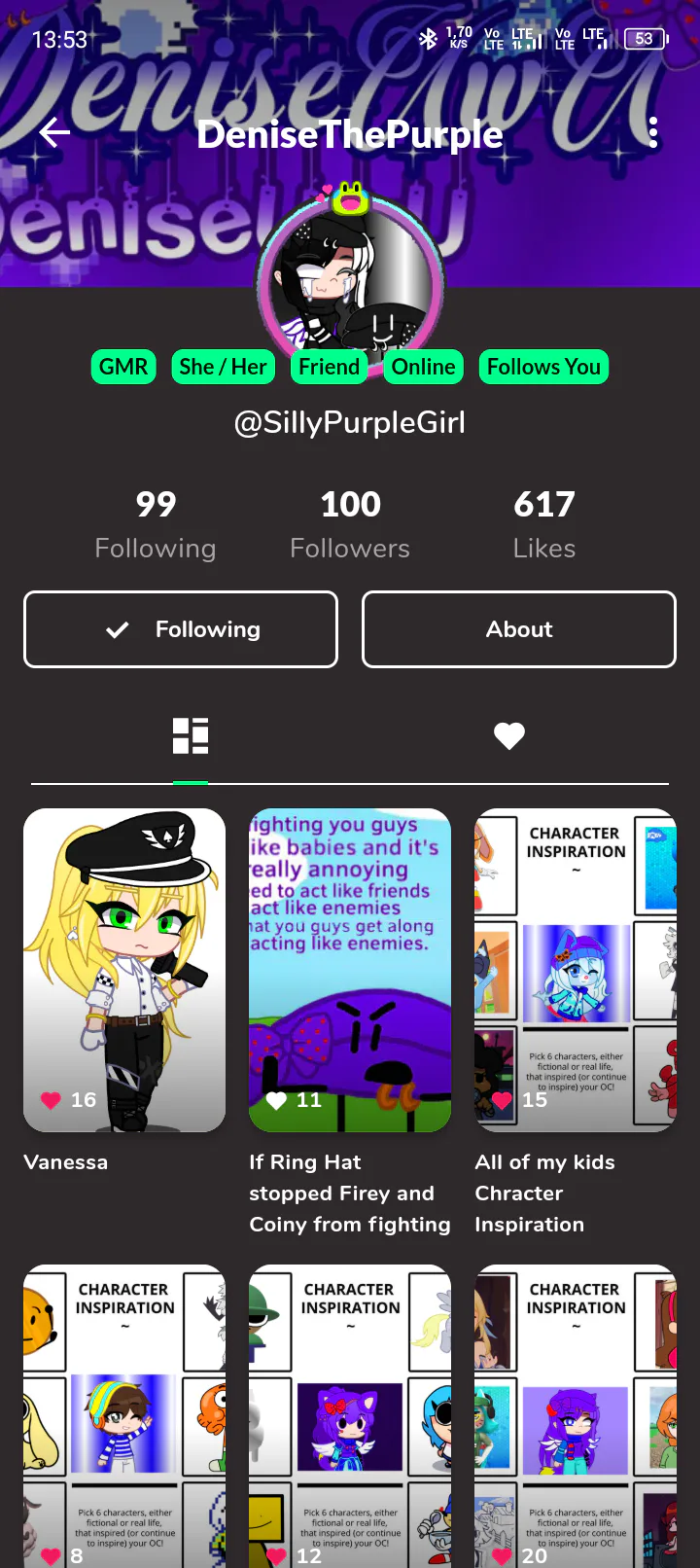The height and width of the screenshot is (1568, 700).
Task: Tap the Following button to unfollow
Action: click(x=181, y=629)
